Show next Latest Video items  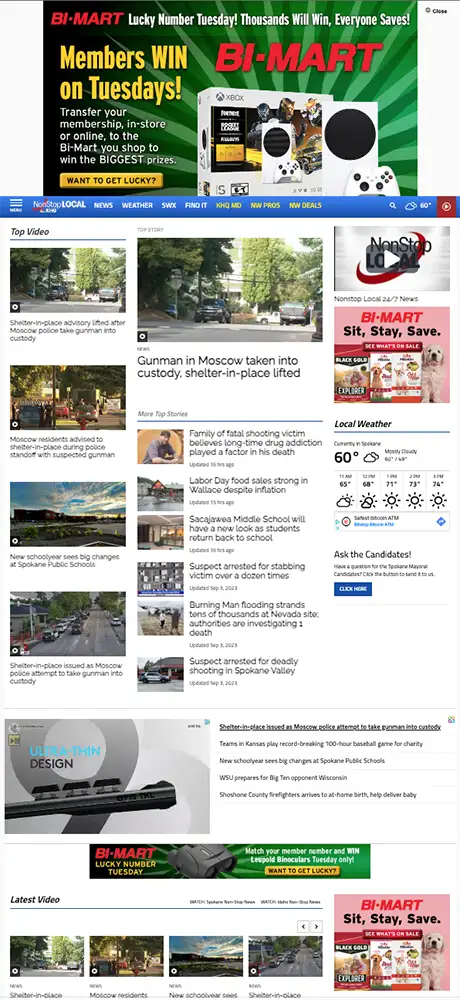[x=316, y=926]
